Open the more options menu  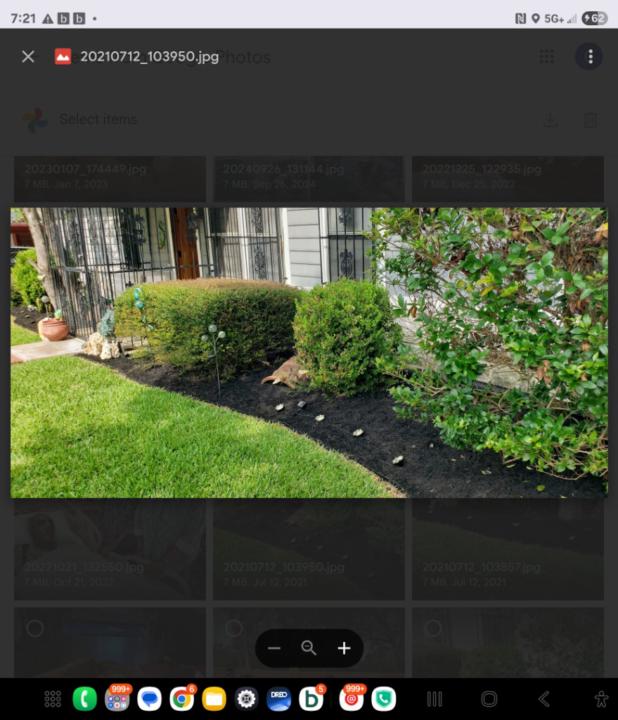589,57
